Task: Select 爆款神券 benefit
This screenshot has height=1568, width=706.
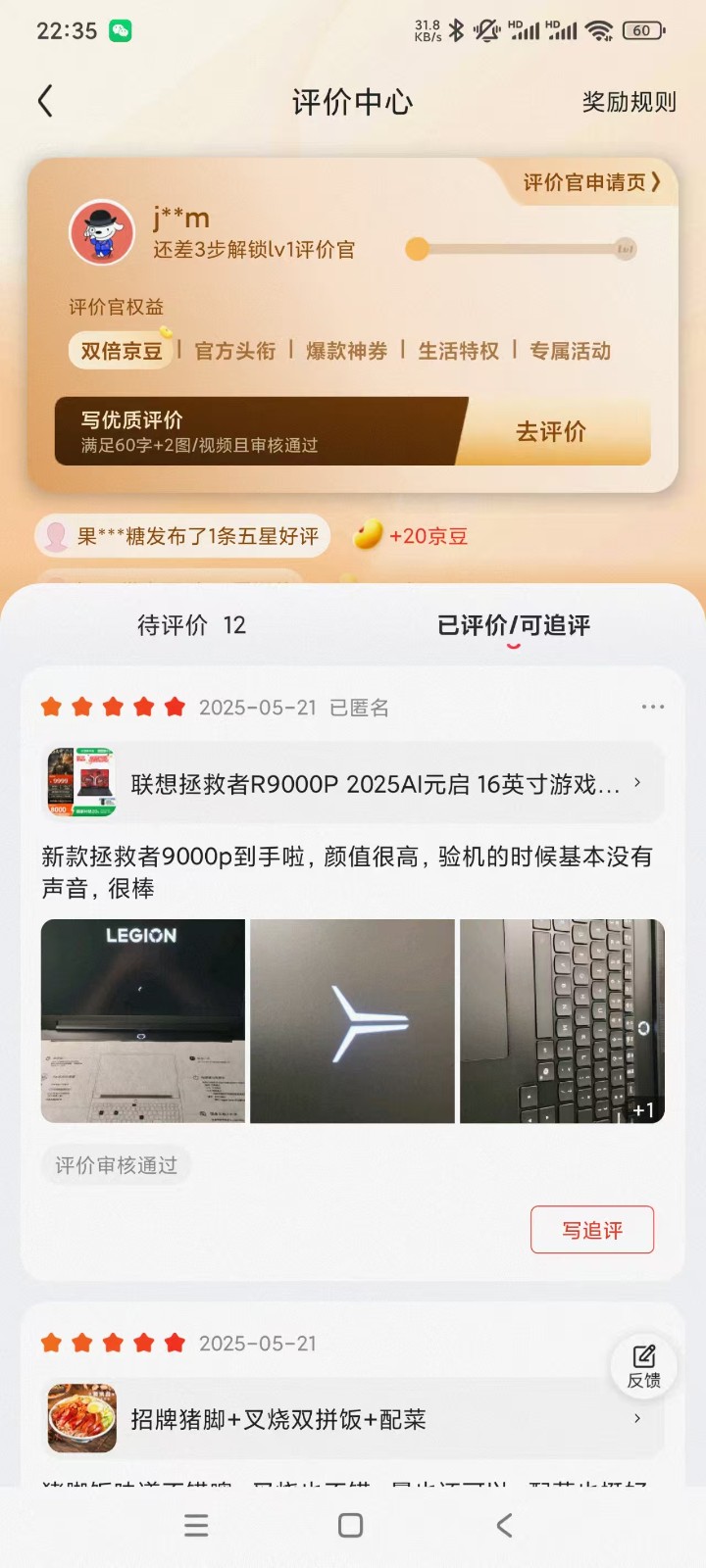Action: pyautogui.click(x=346, y=351)
